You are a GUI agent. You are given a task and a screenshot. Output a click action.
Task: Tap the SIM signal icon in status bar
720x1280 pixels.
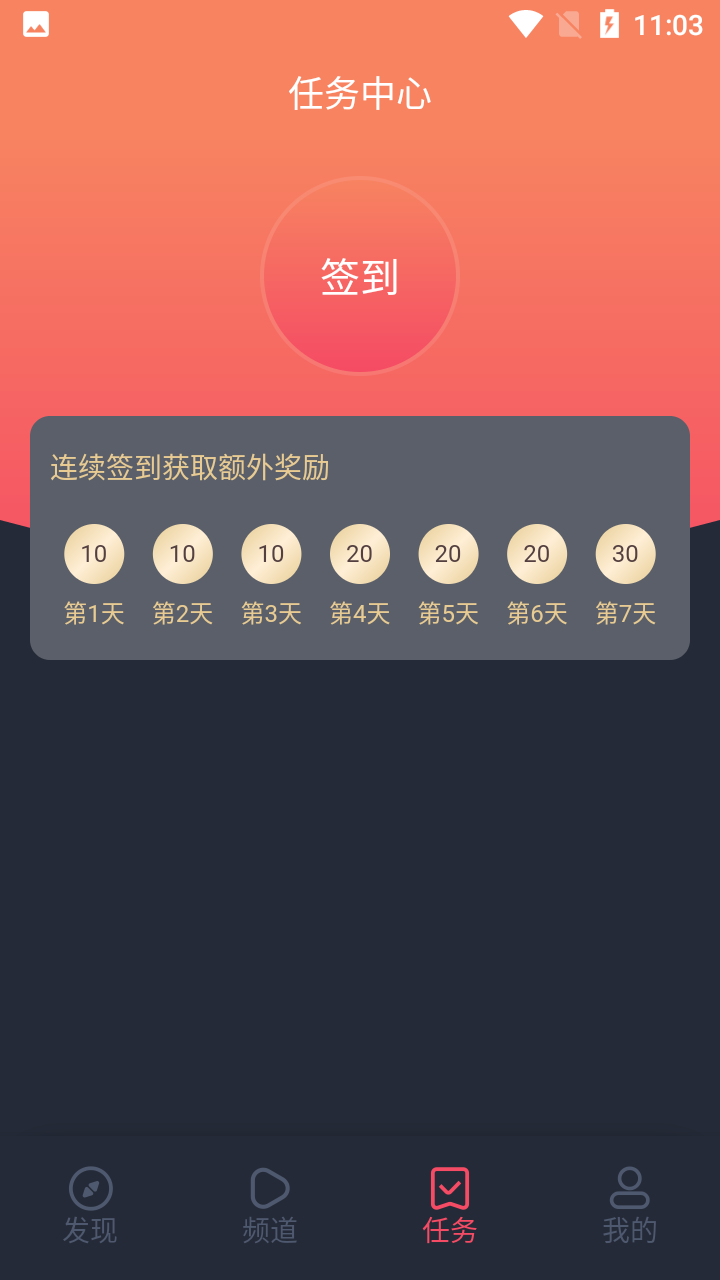click(x=567, y=24)
